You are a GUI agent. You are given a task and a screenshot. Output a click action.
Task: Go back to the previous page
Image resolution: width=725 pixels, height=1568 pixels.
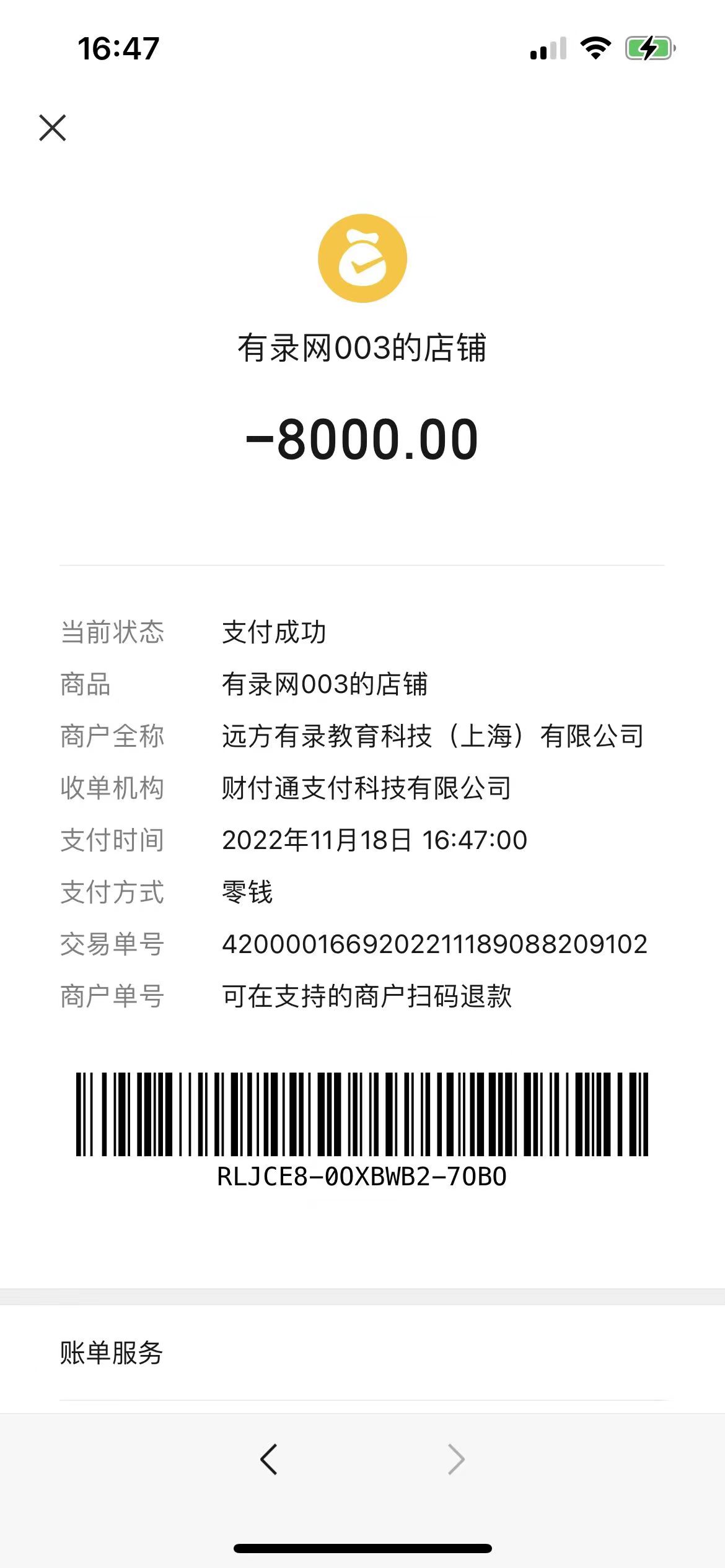click(x=269, y=1460)
